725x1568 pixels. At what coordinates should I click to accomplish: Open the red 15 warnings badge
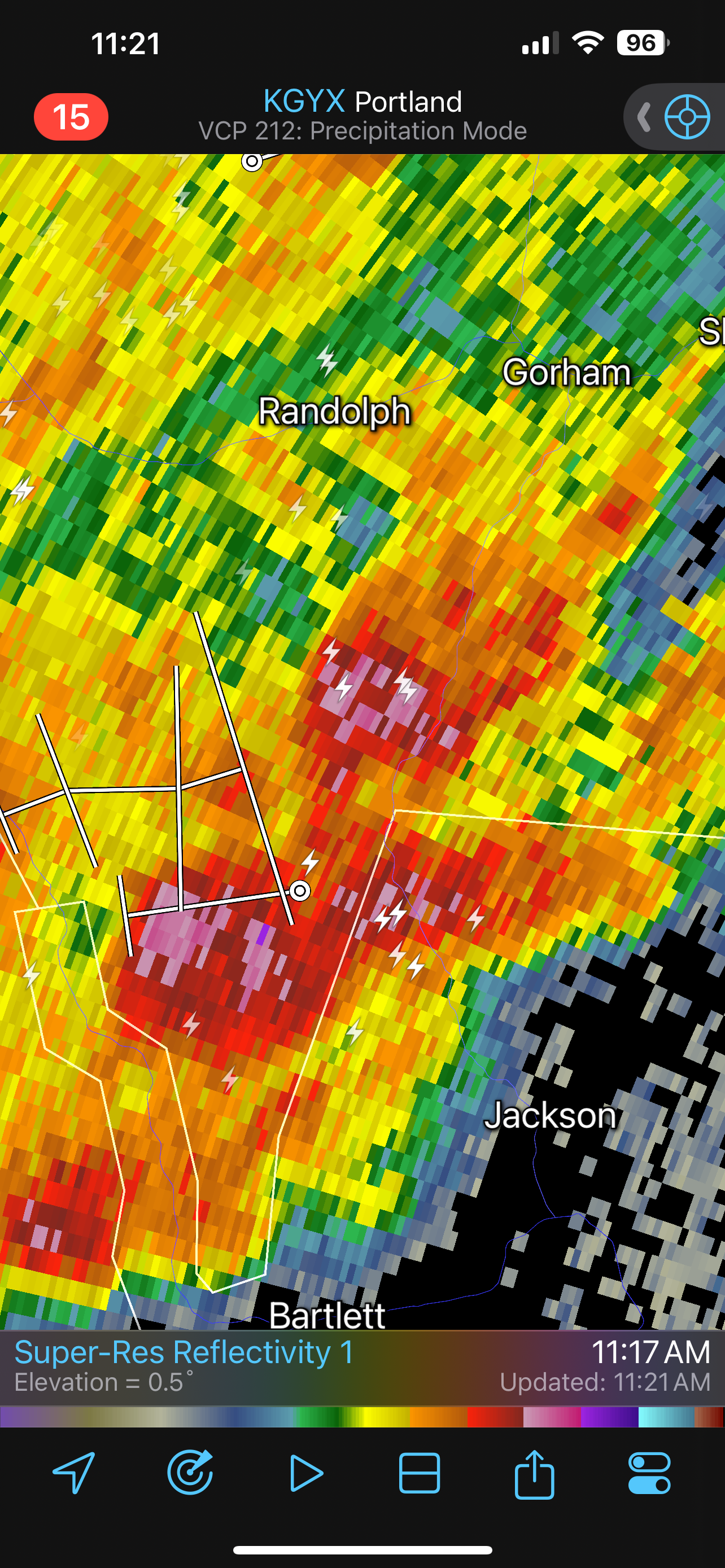tap(71, 116)
